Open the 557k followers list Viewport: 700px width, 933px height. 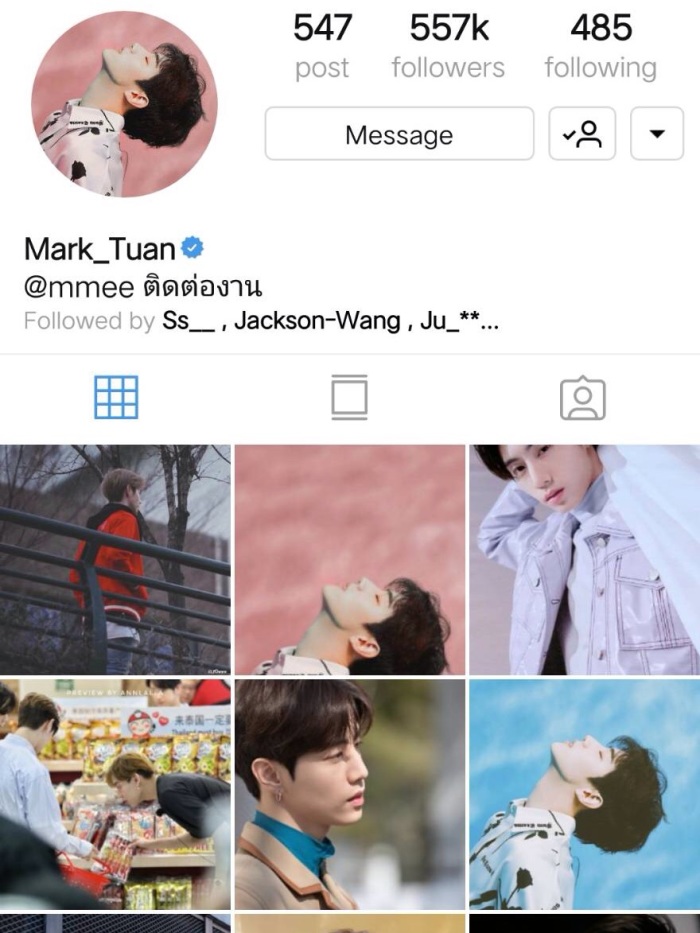point(448,46)
